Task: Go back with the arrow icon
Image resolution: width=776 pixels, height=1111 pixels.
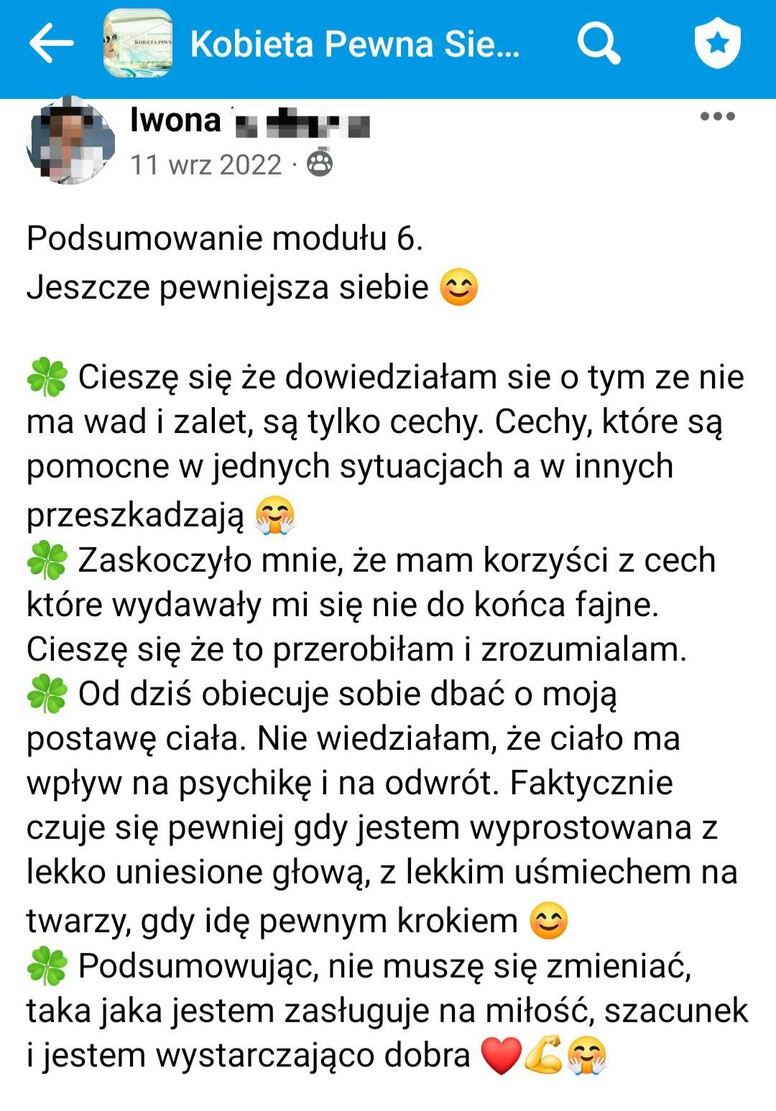Action: [50, 44]
